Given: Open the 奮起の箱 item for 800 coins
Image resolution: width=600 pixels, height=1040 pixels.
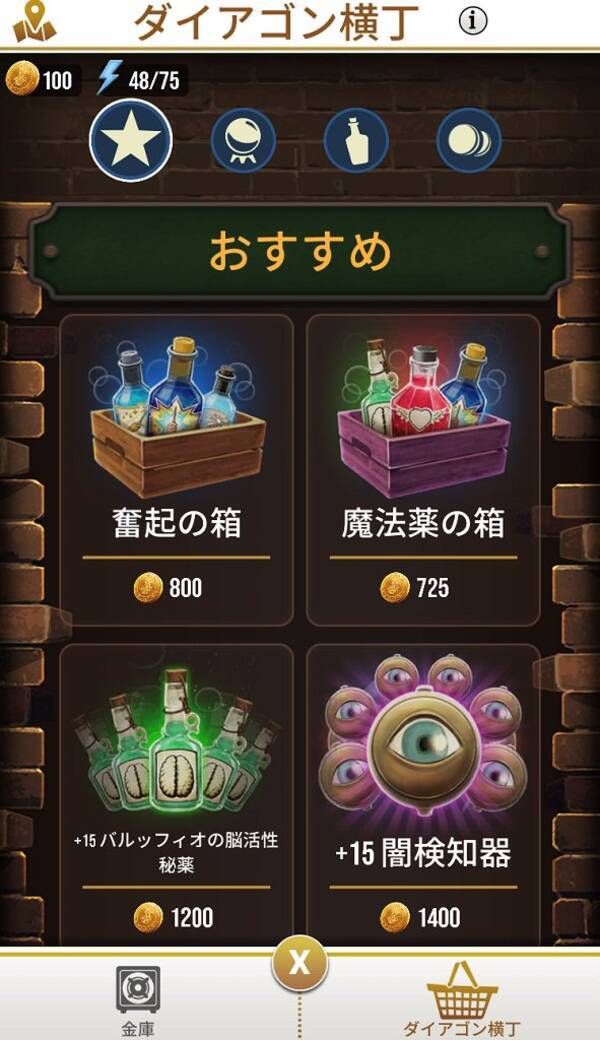Looking at the screenshot, I should tap(176, 470).
